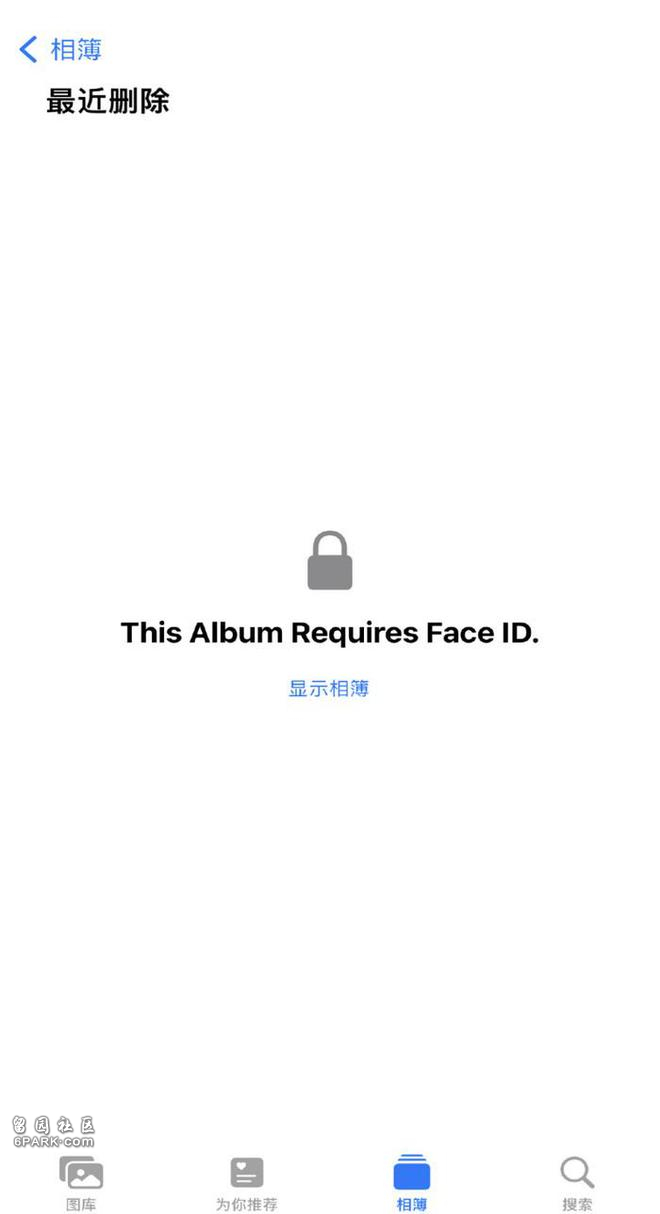
Task: Tap 显示相簿 to unlock the album
Action: (329, 688)
